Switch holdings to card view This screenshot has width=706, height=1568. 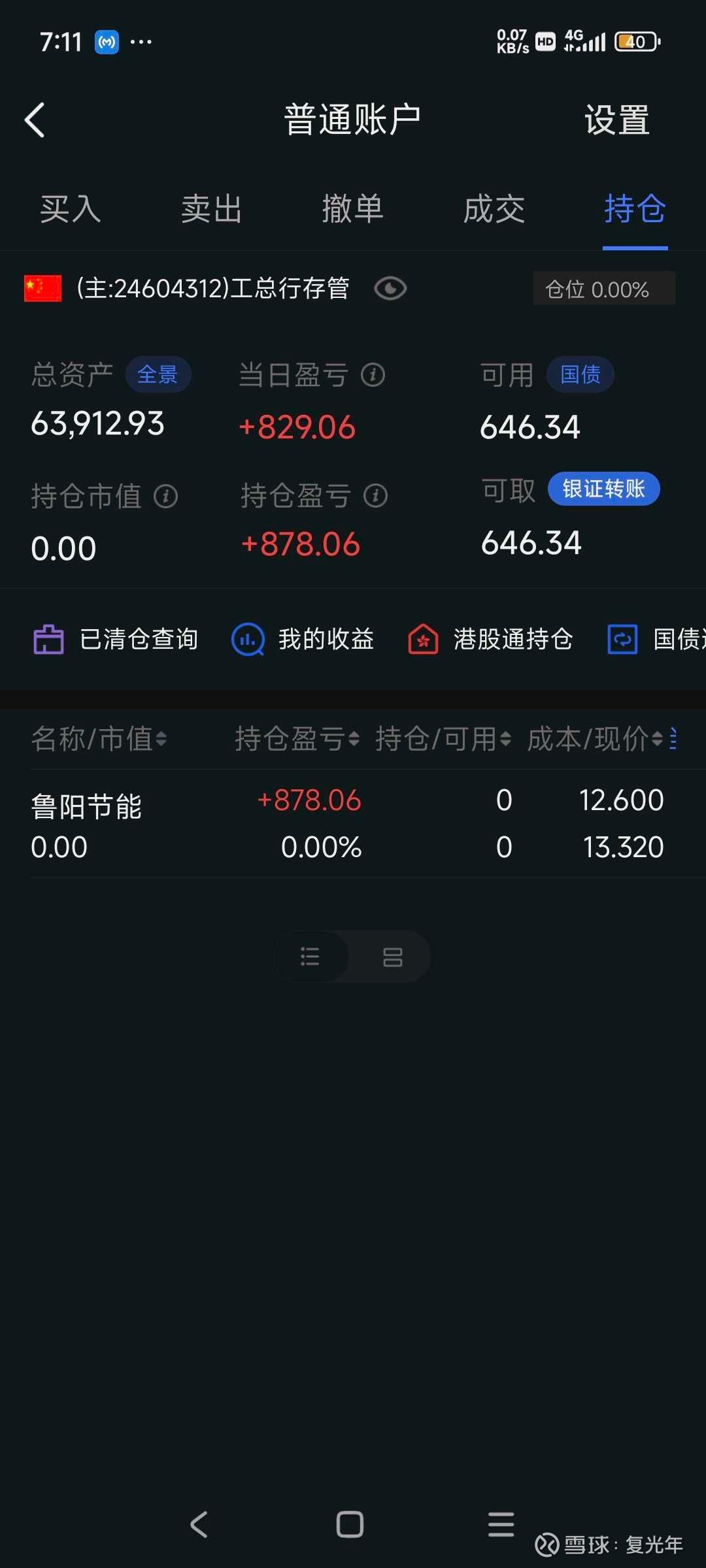coord(392,957)
